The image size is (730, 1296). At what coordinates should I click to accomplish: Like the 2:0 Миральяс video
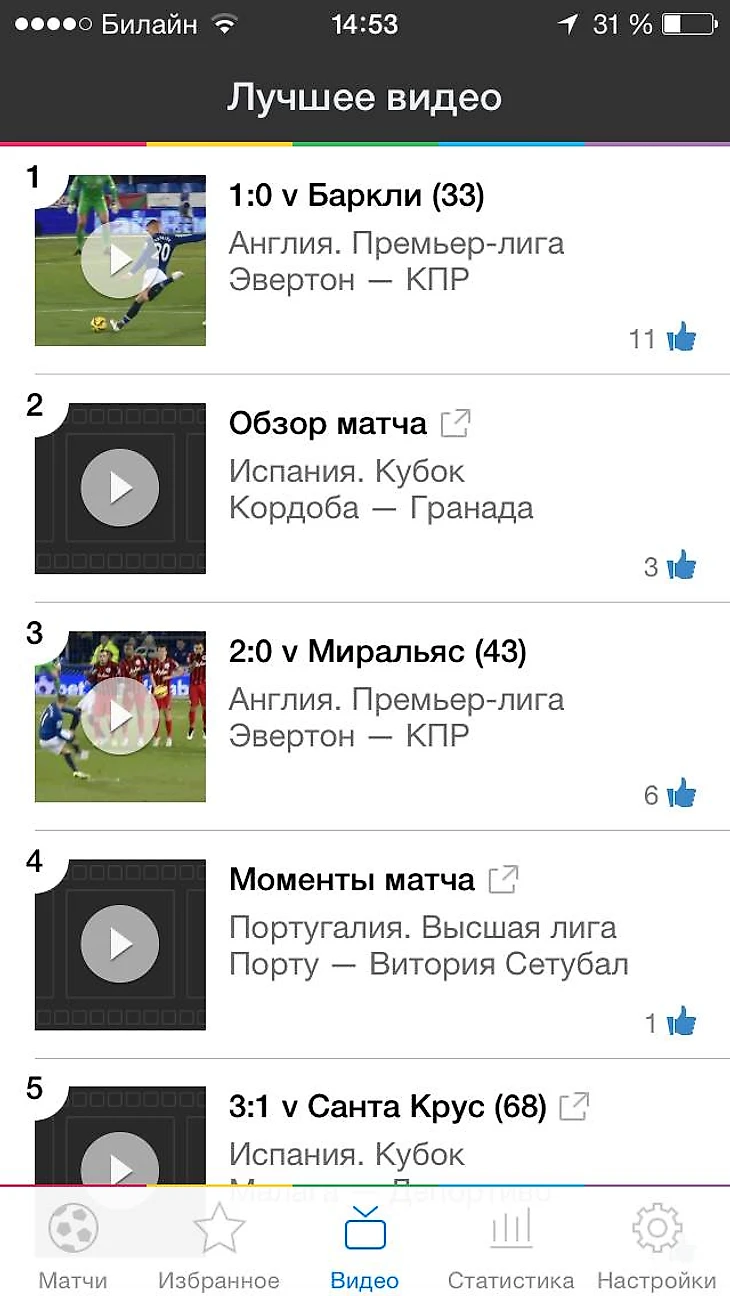click(x=681, y=794)
